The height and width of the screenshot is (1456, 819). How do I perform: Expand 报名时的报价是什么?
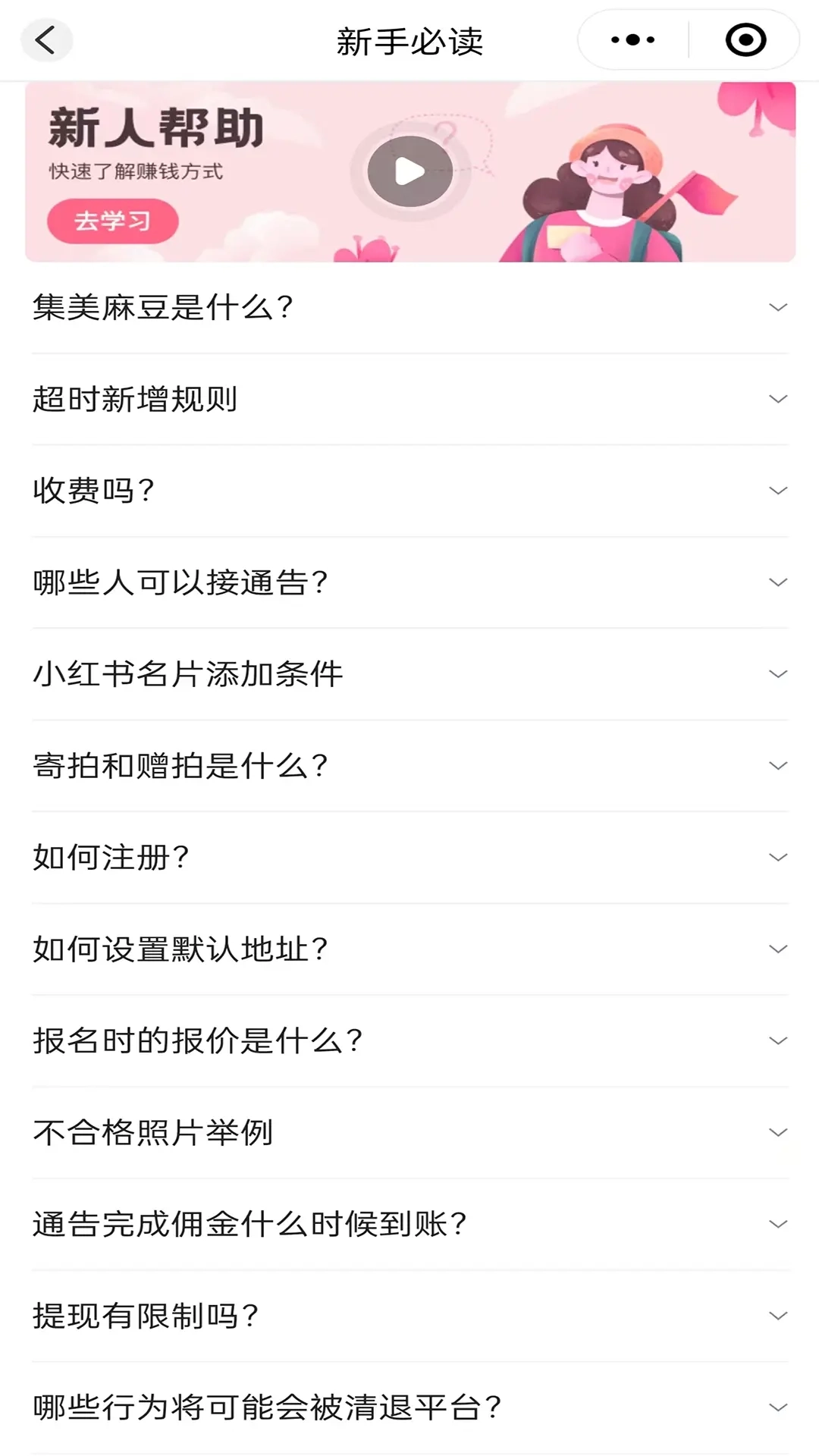409,1040
